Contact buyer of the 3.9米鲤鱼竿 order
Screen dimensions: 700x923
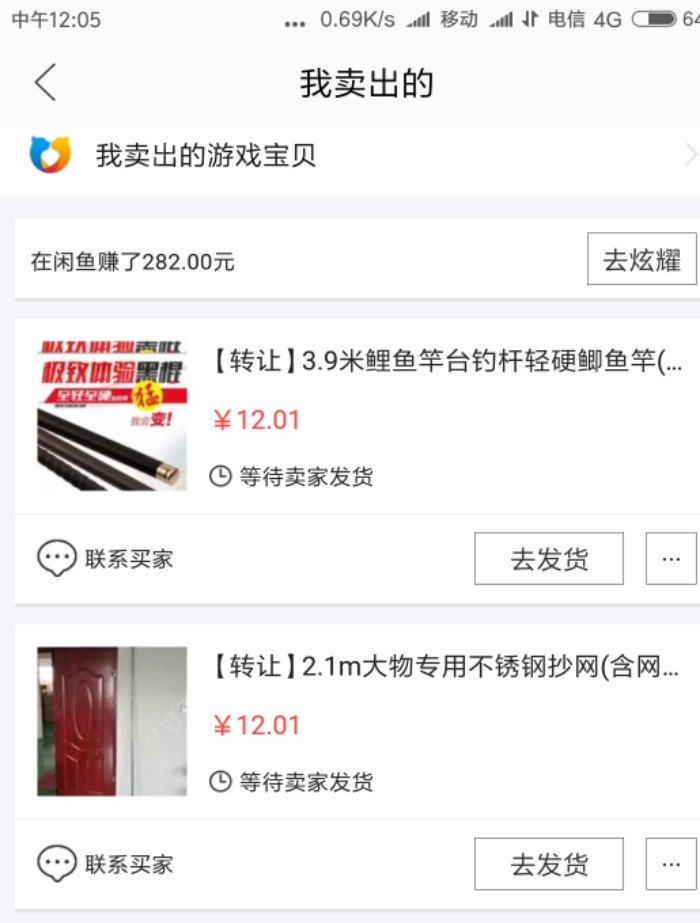pos(106,558)
